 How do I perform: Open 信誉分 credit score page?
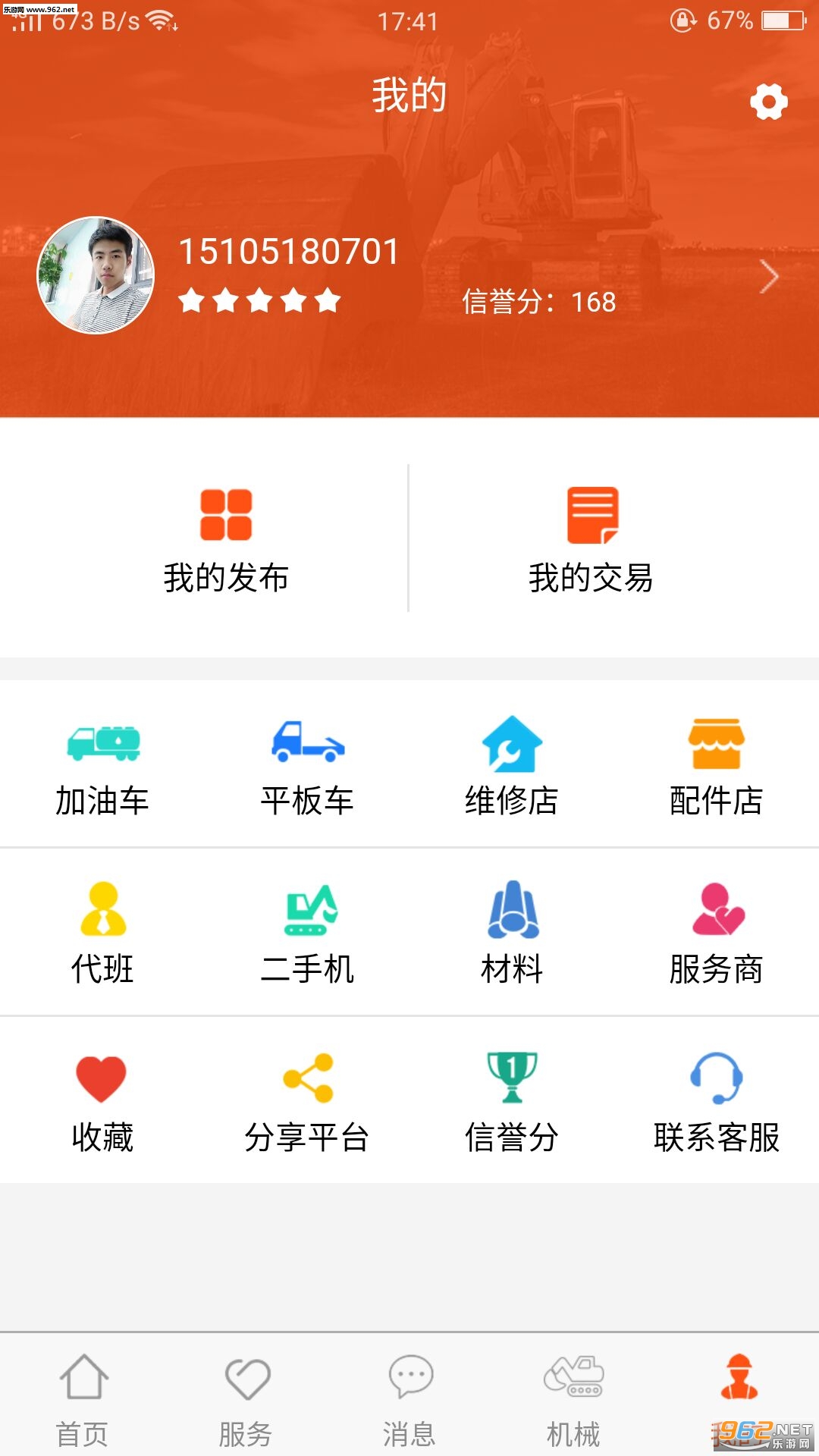[x=512, y=1101]
